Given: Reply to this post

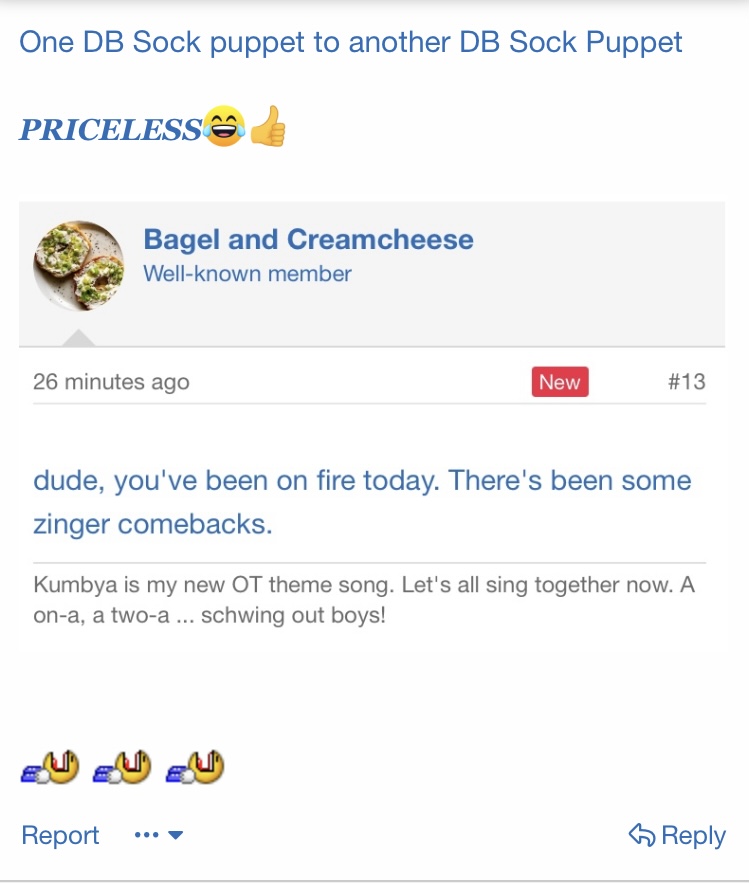Looking at the screenshot, I should 677,836.
